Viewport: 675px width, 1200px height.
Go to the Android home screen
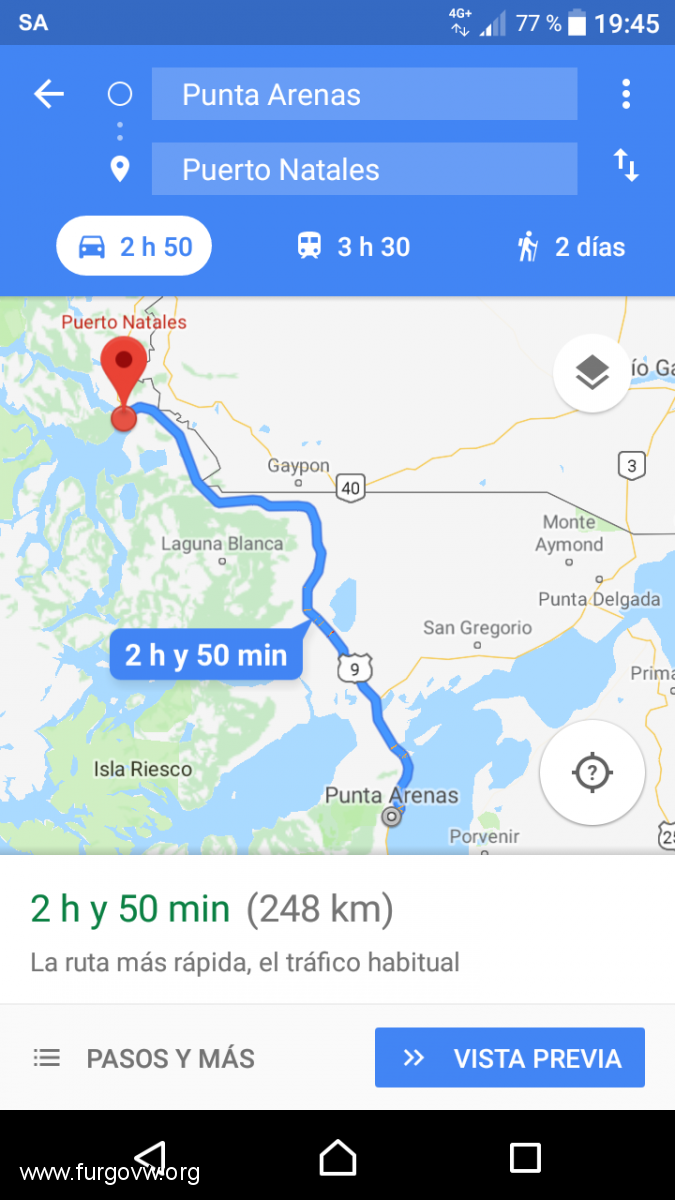[x=338, y=1157]
